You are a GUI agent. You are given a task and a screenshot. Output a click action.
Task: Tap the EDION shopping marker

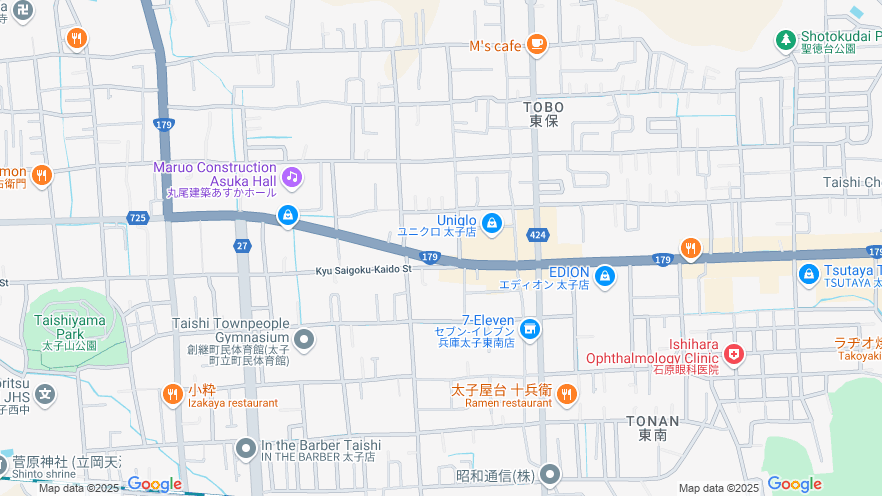[x=604, y=275]
